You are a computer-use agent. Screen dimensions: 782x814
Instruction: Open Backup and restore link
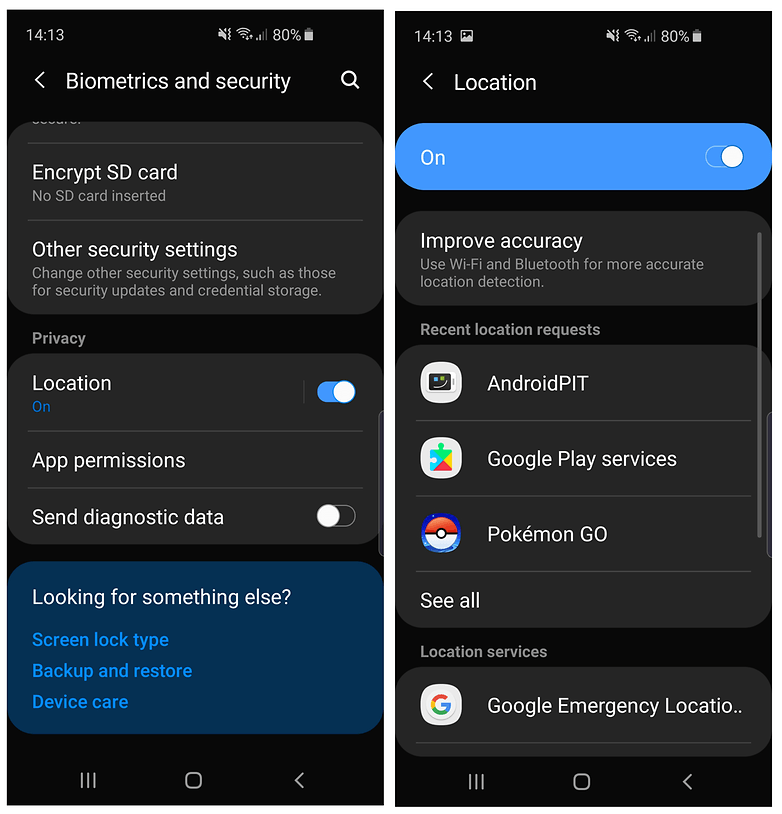pos(112,671)
